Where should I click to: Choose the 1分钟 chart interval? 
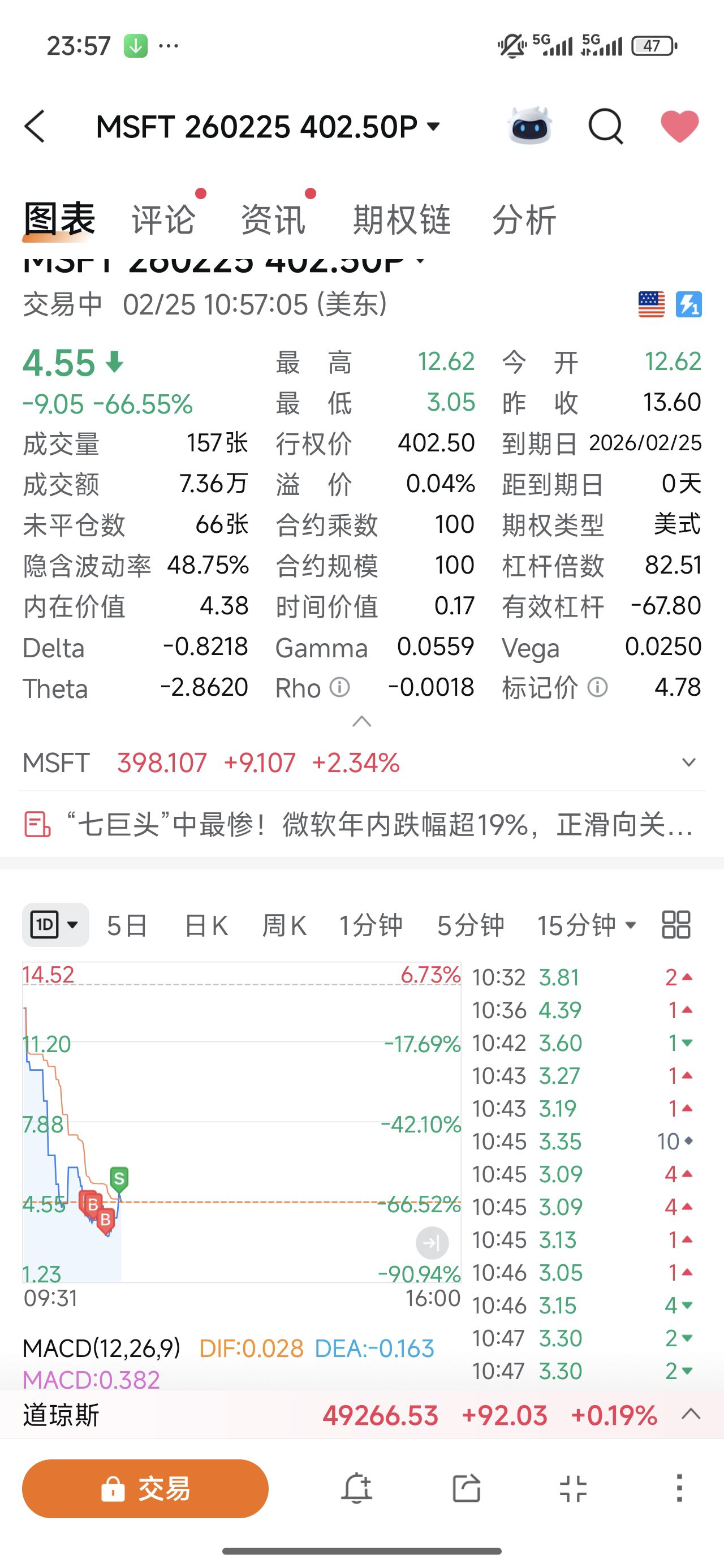[x=370, y=925]
